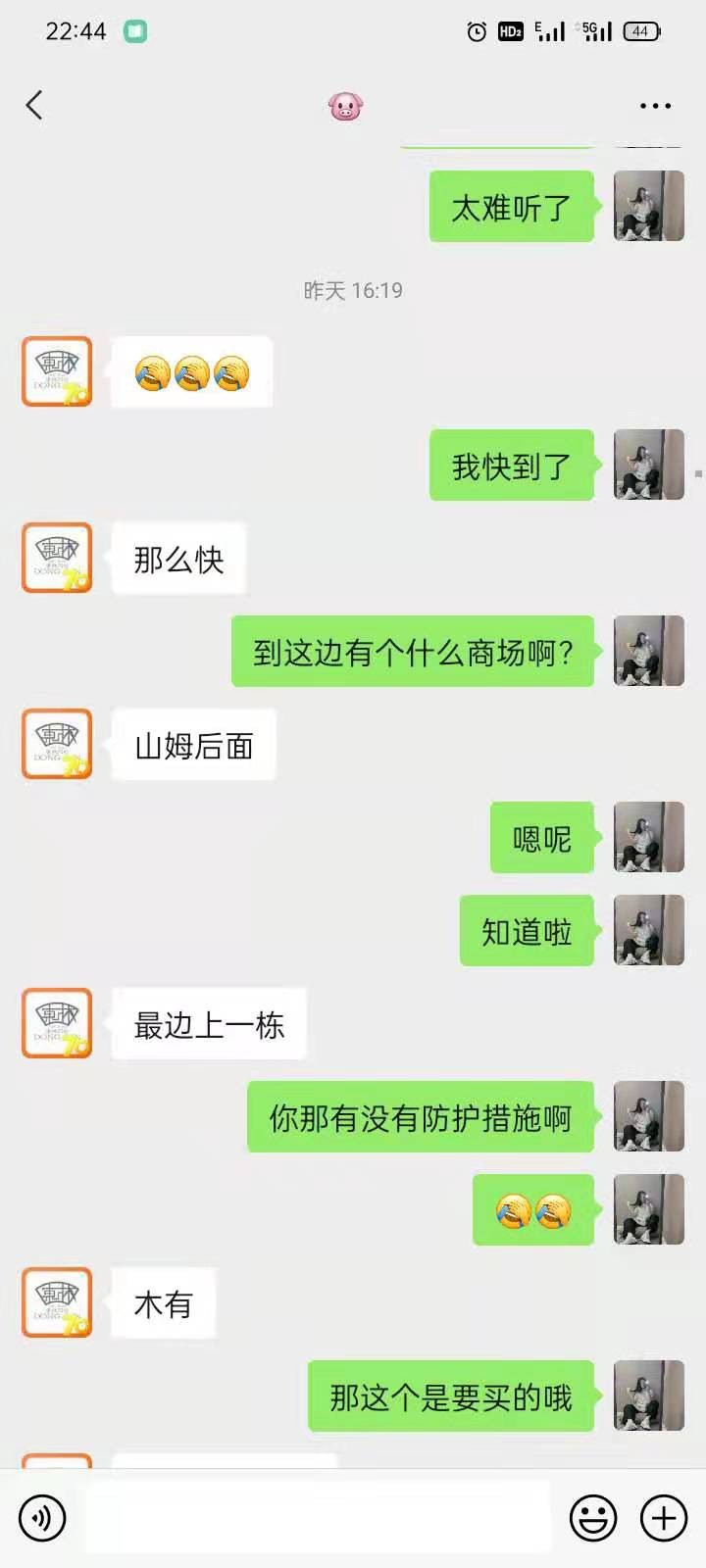This screenshot has width=706, height=1568.
Task: Switch to voice message input
Action: pos(42,1518)
